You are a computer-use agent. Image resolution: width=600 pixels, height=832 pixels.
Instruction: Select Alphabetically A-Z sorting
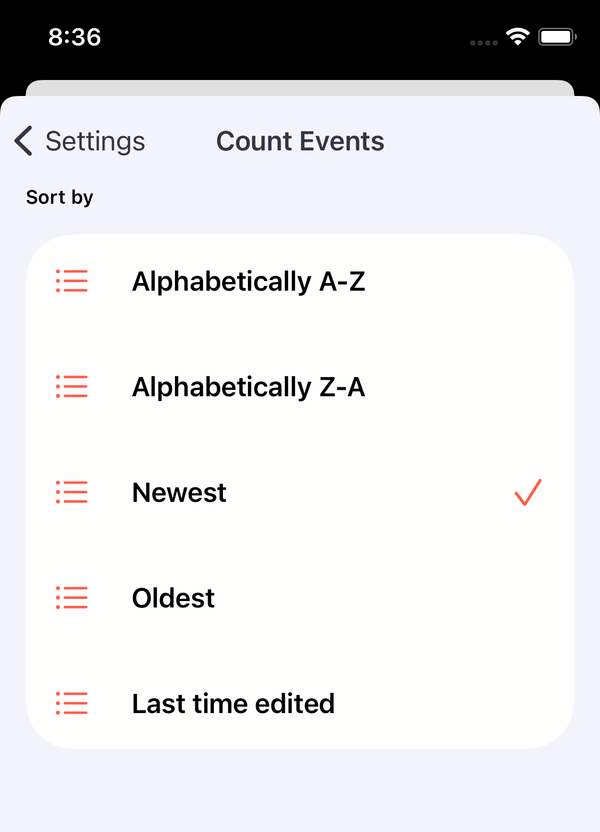(248, 282)
